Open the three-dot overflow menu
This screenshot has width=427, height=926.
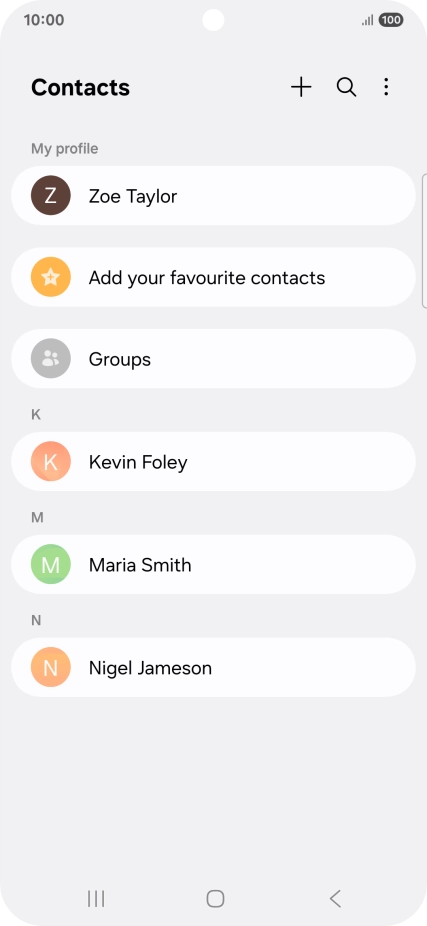coord(386,87)
